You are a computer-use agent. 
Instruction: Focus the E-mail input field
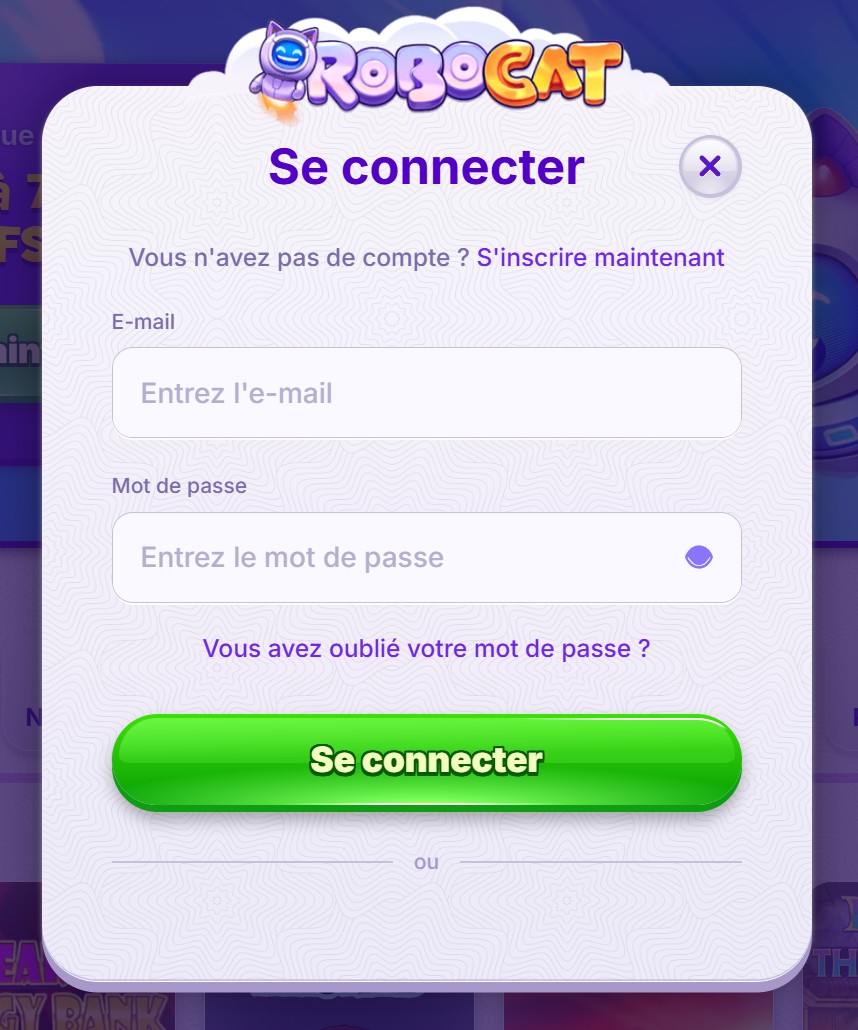[426, 393]
